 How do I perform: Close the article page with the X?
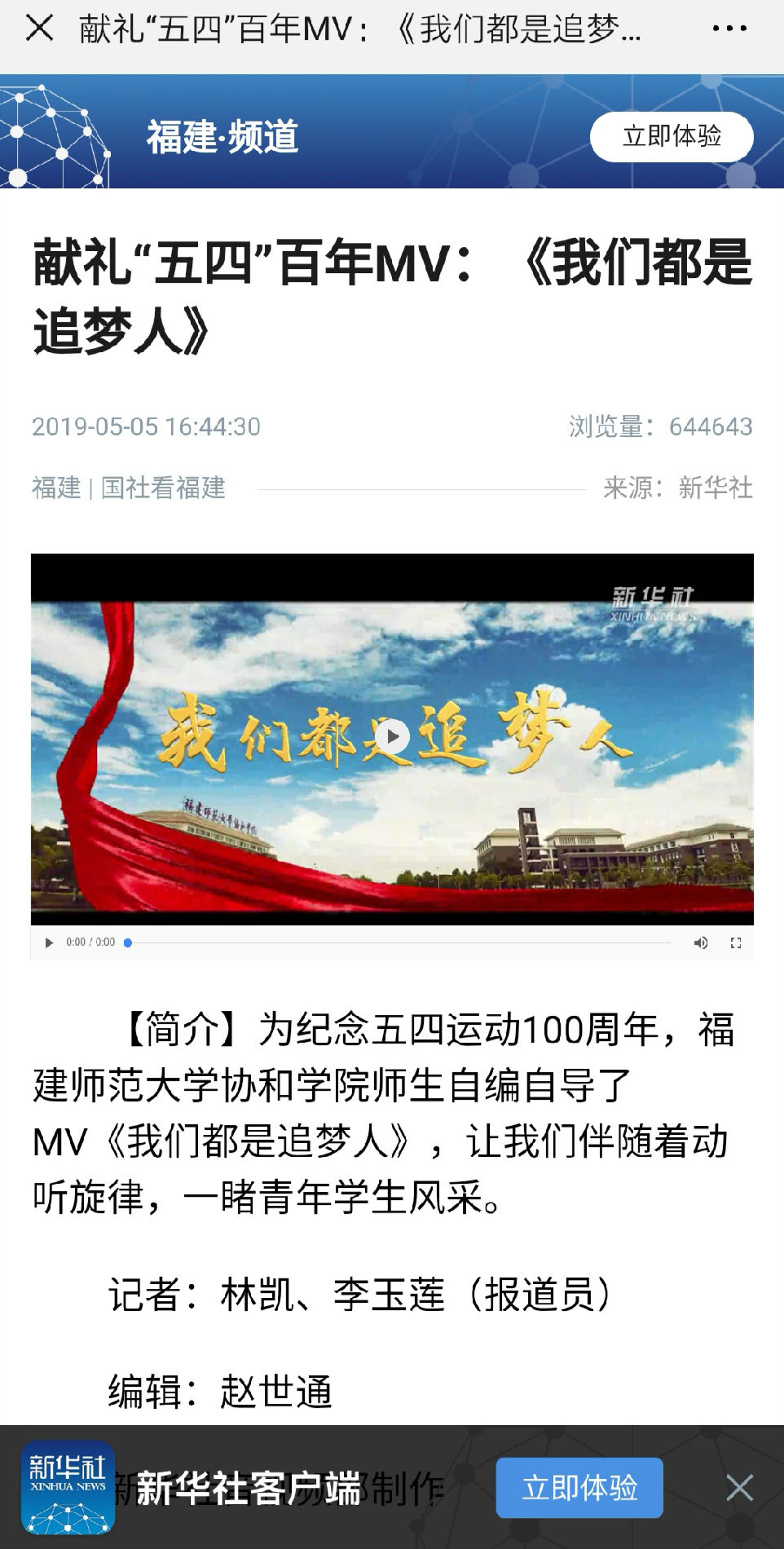click(39, 29)
